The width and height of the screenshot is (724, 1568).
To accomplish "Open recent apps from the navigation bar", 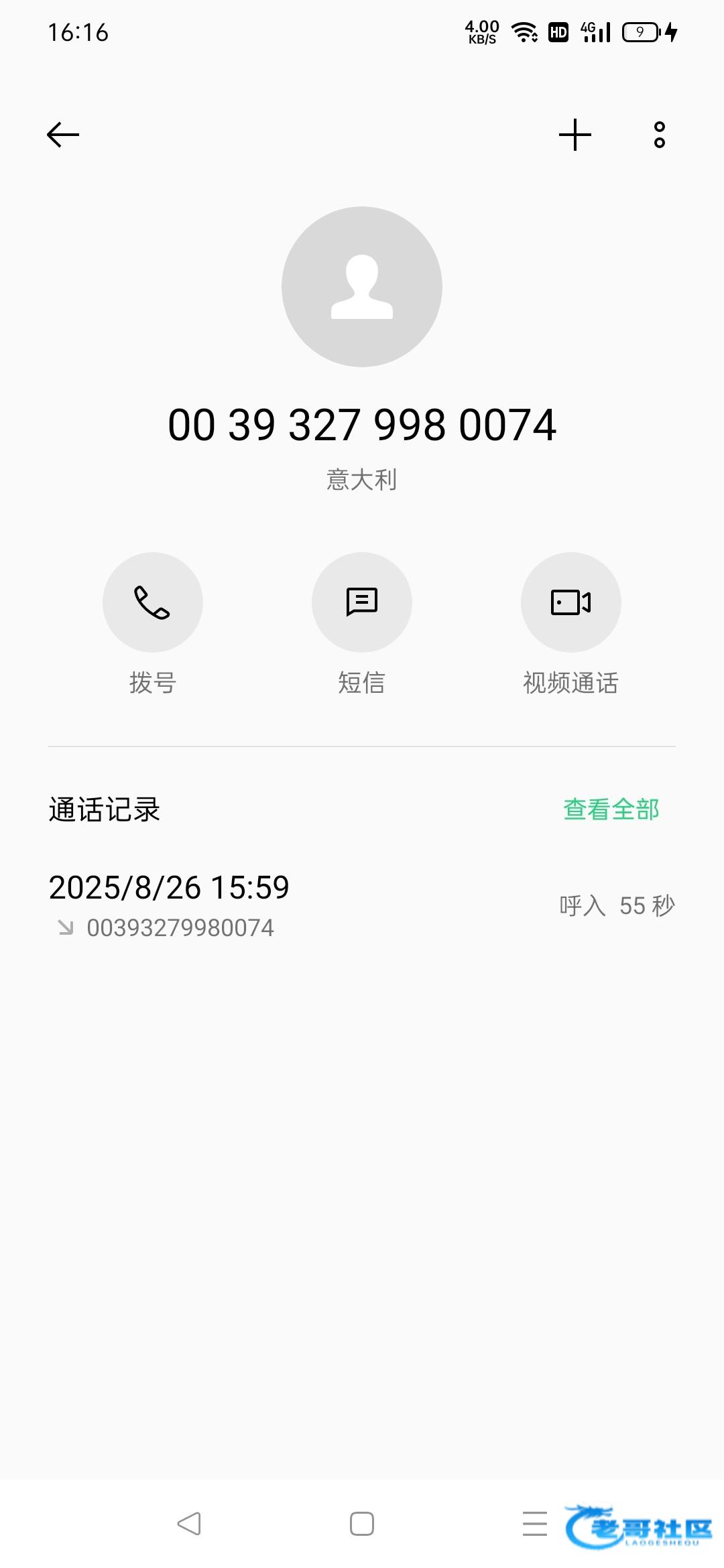I will [x=535, y=1524].
